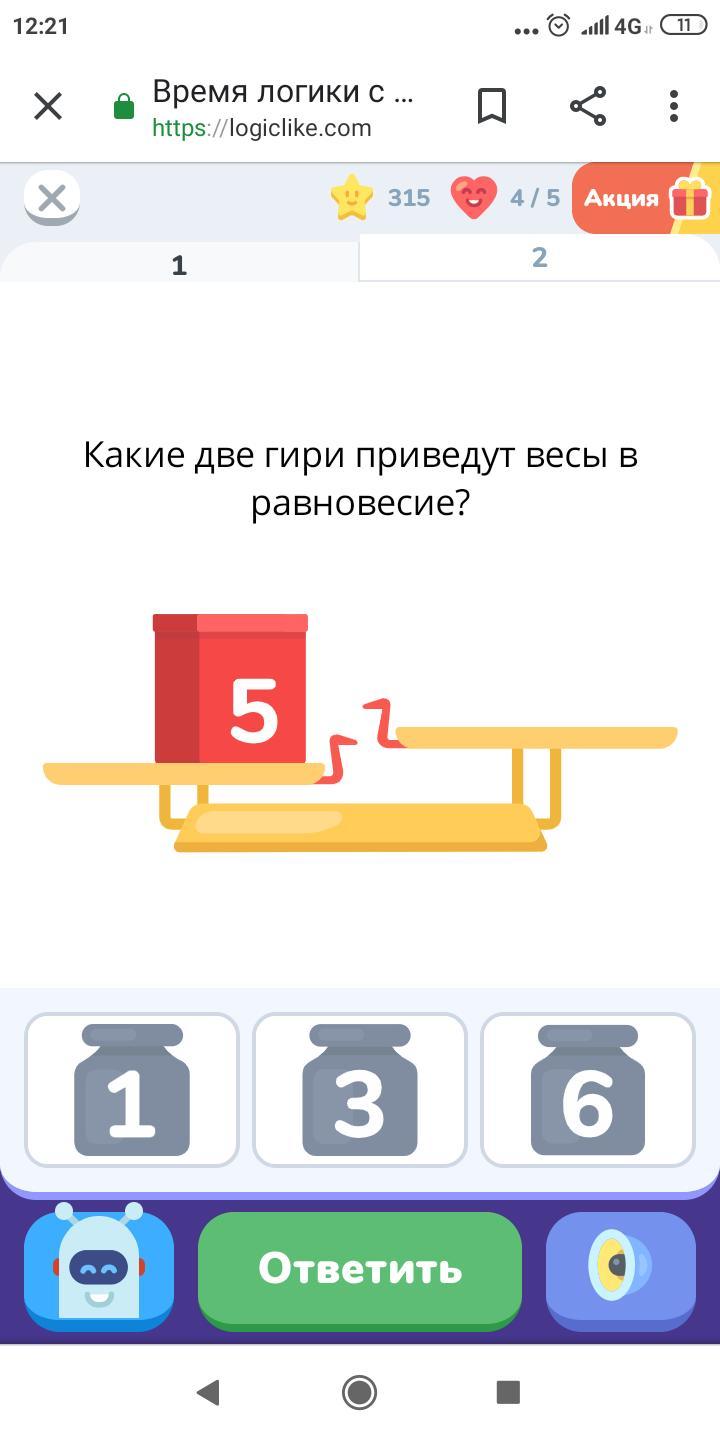Screen dimensions: 720x1440
Task: Select the weight labeled 6
Action: [588, 1090]
